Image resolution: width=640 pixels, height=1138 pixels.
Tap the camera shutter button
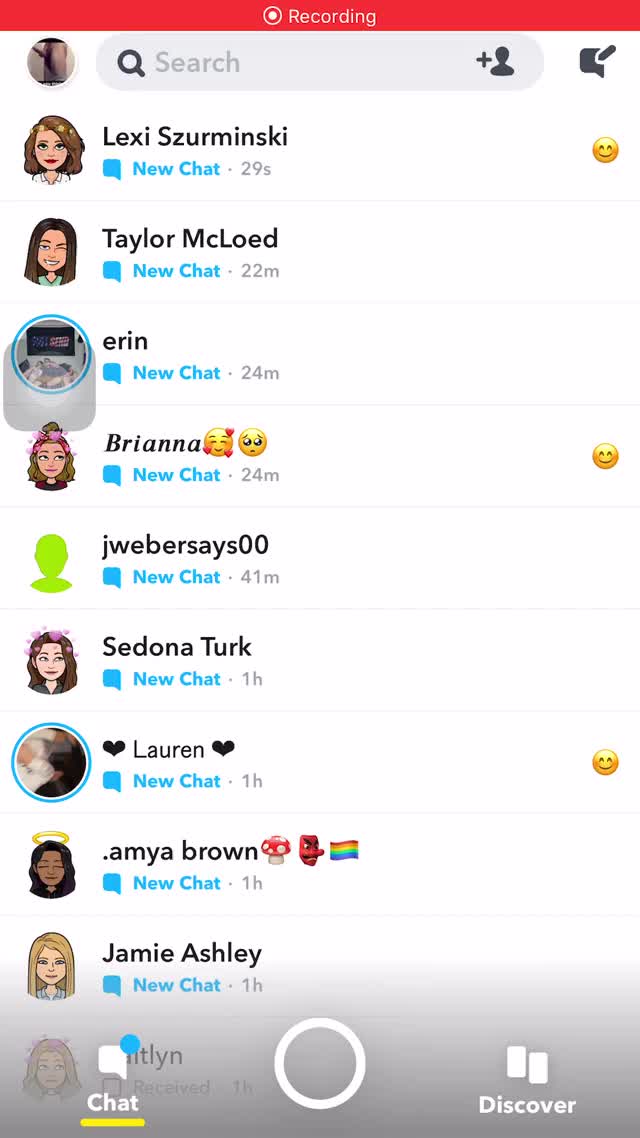(320, 1064)
